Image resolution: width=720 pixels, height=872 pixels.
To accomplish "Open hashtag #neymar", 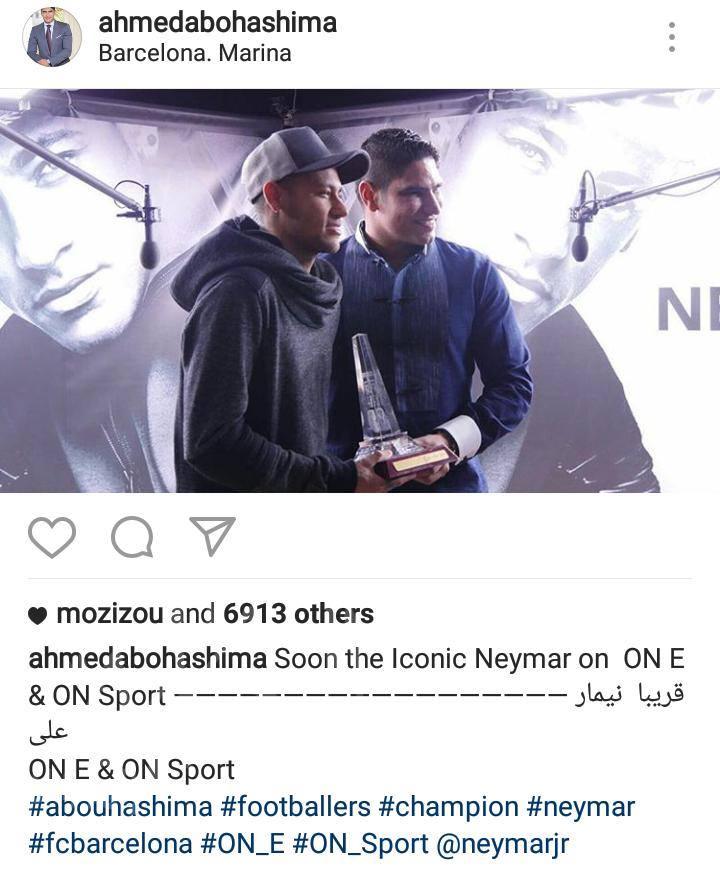I will point(581,807).
